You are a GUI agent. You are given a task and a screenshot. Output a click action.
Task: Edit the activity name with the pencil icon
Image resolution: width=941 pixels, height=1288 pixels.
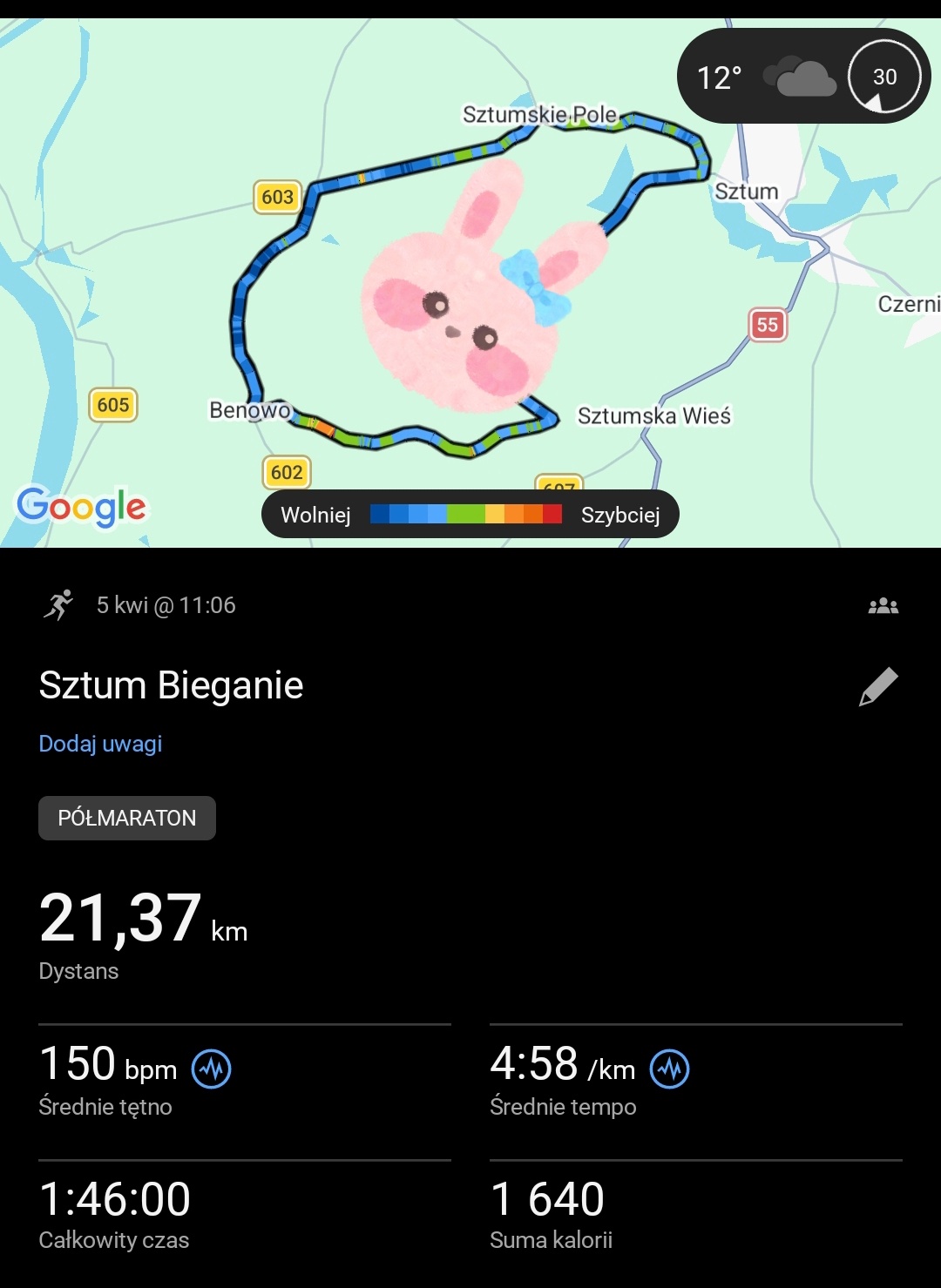878,686
